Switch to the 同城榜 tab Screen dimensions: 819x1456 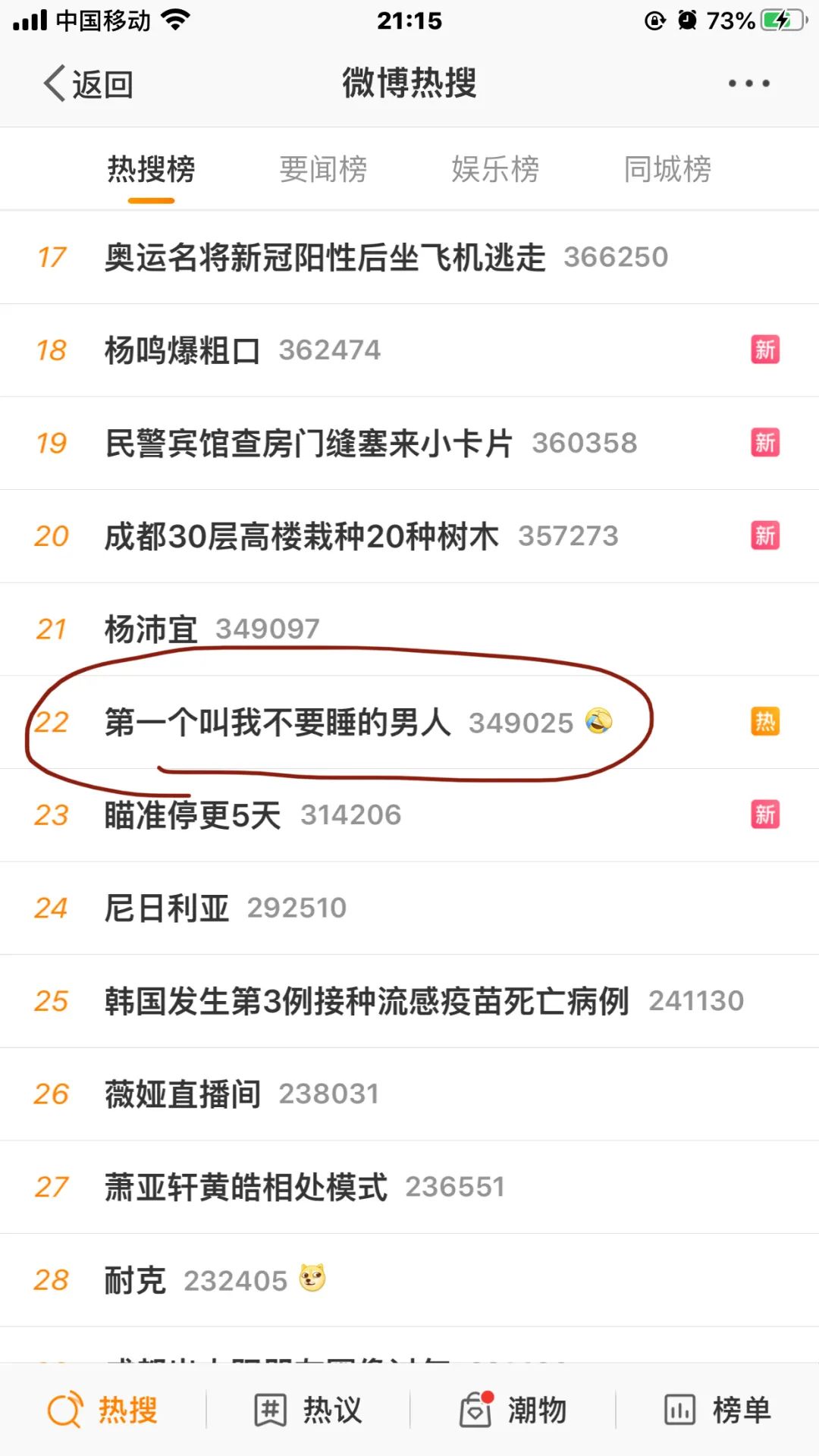(x=667, y=169)
